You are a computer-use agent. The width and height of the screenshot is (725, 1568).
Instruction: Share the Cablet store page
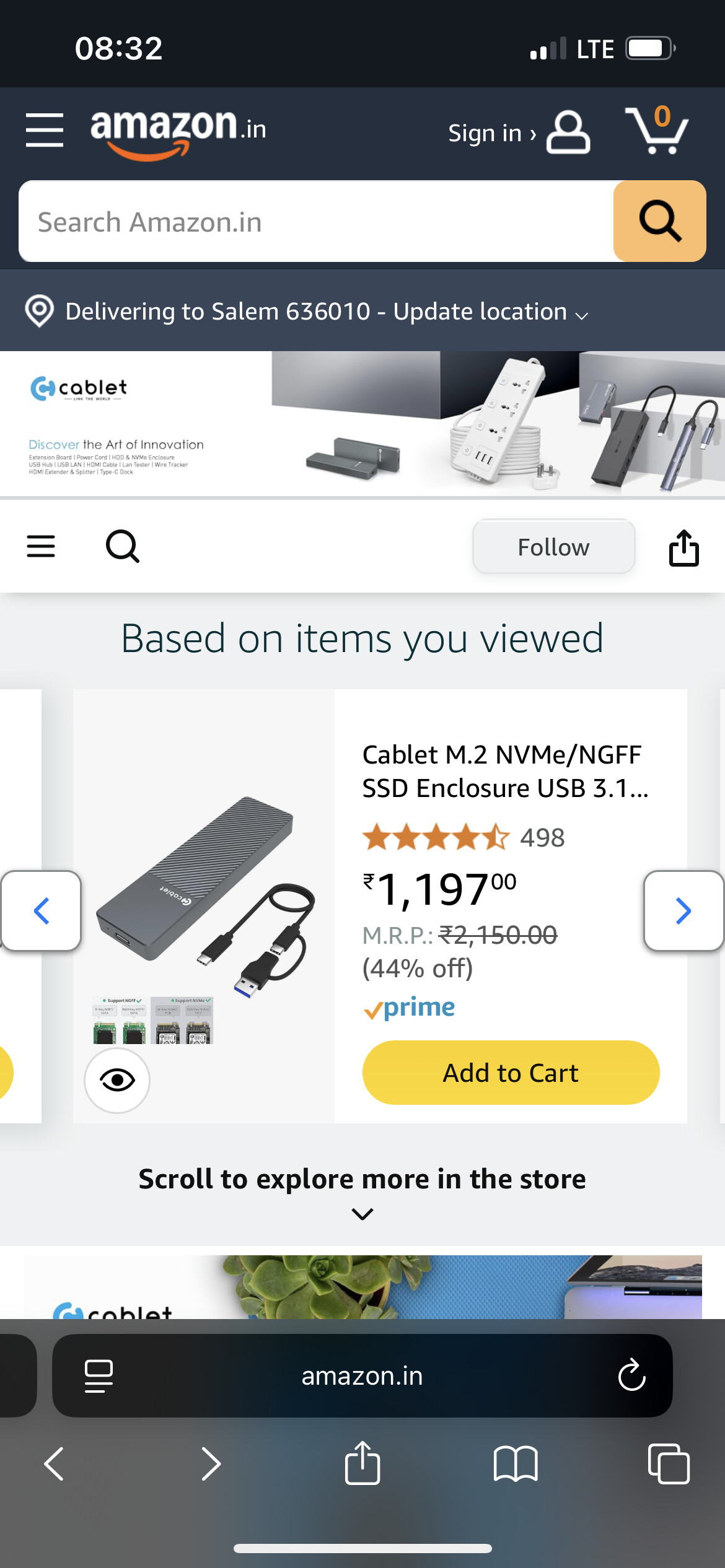click(x=683, y=547)
